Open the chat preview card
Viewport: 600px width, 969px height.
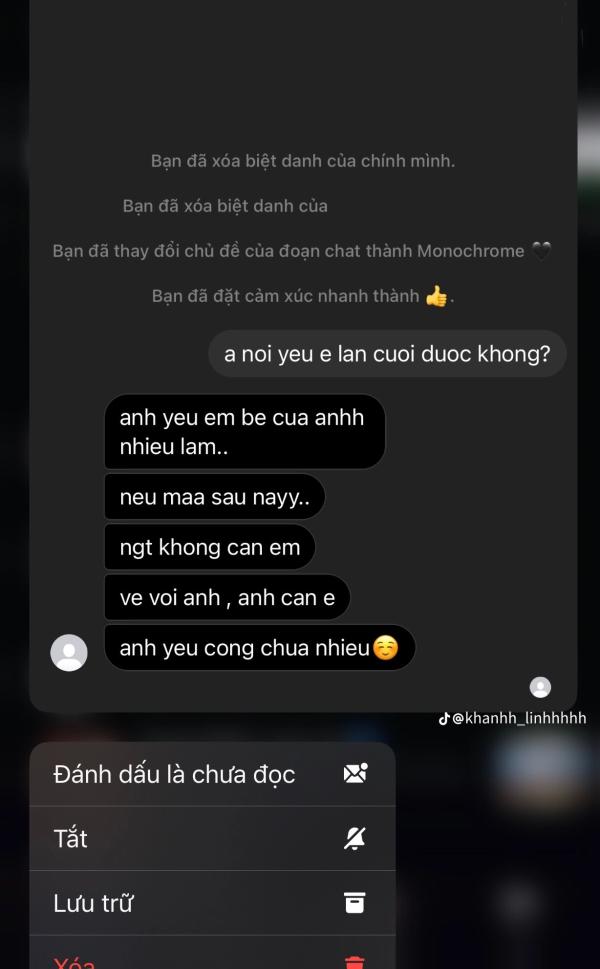[303, 356]
